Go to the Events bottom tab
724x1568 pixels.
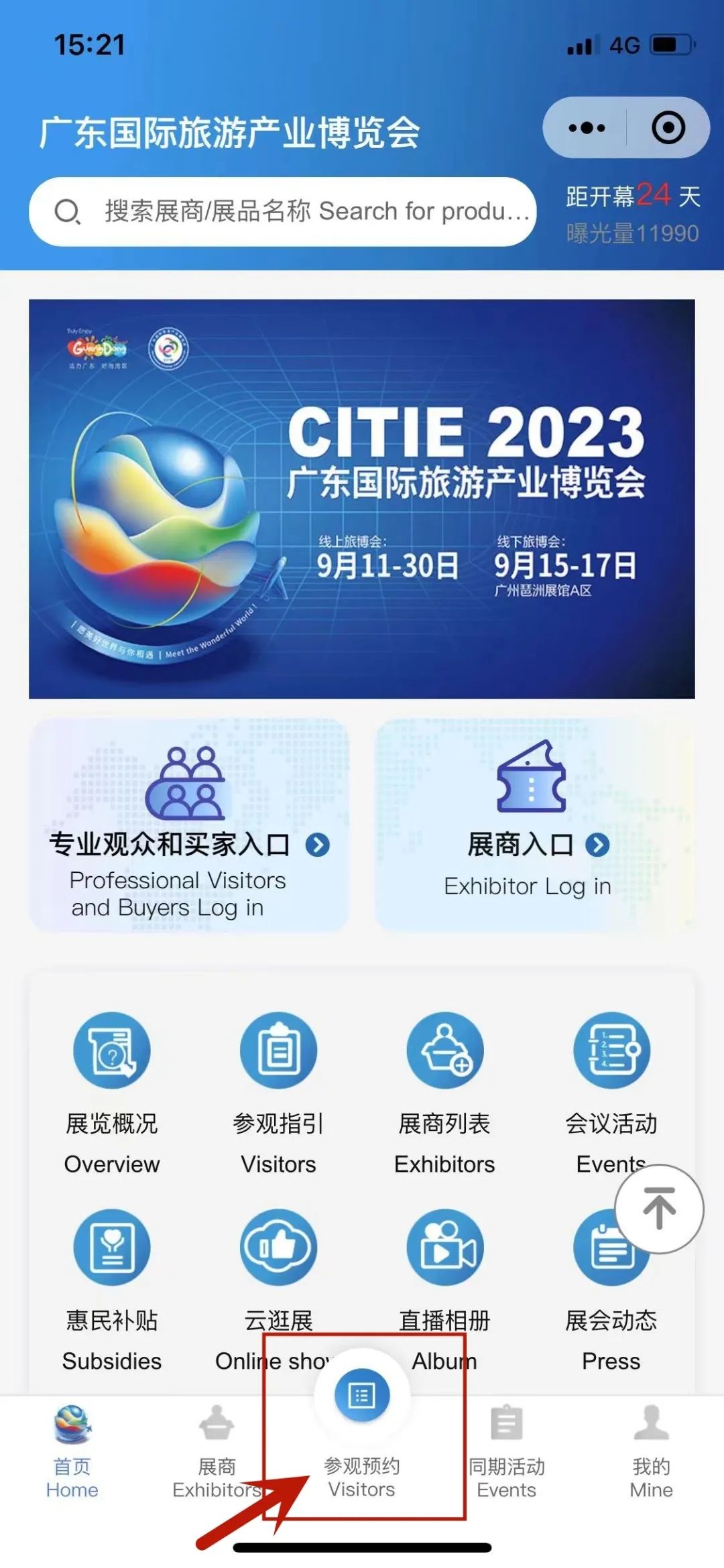pos(507,1451)
